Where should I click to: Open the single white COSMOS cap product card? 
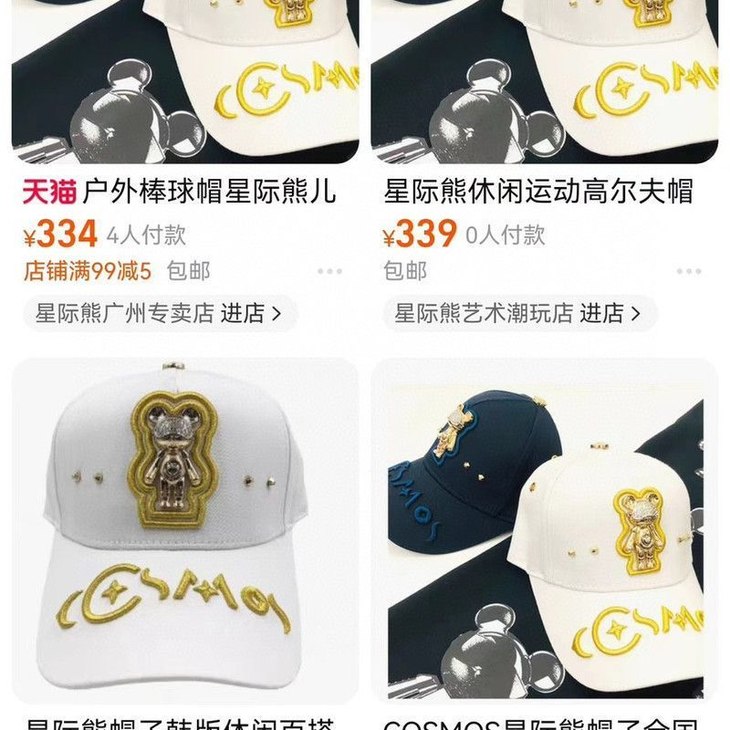(x=185, y=531)
